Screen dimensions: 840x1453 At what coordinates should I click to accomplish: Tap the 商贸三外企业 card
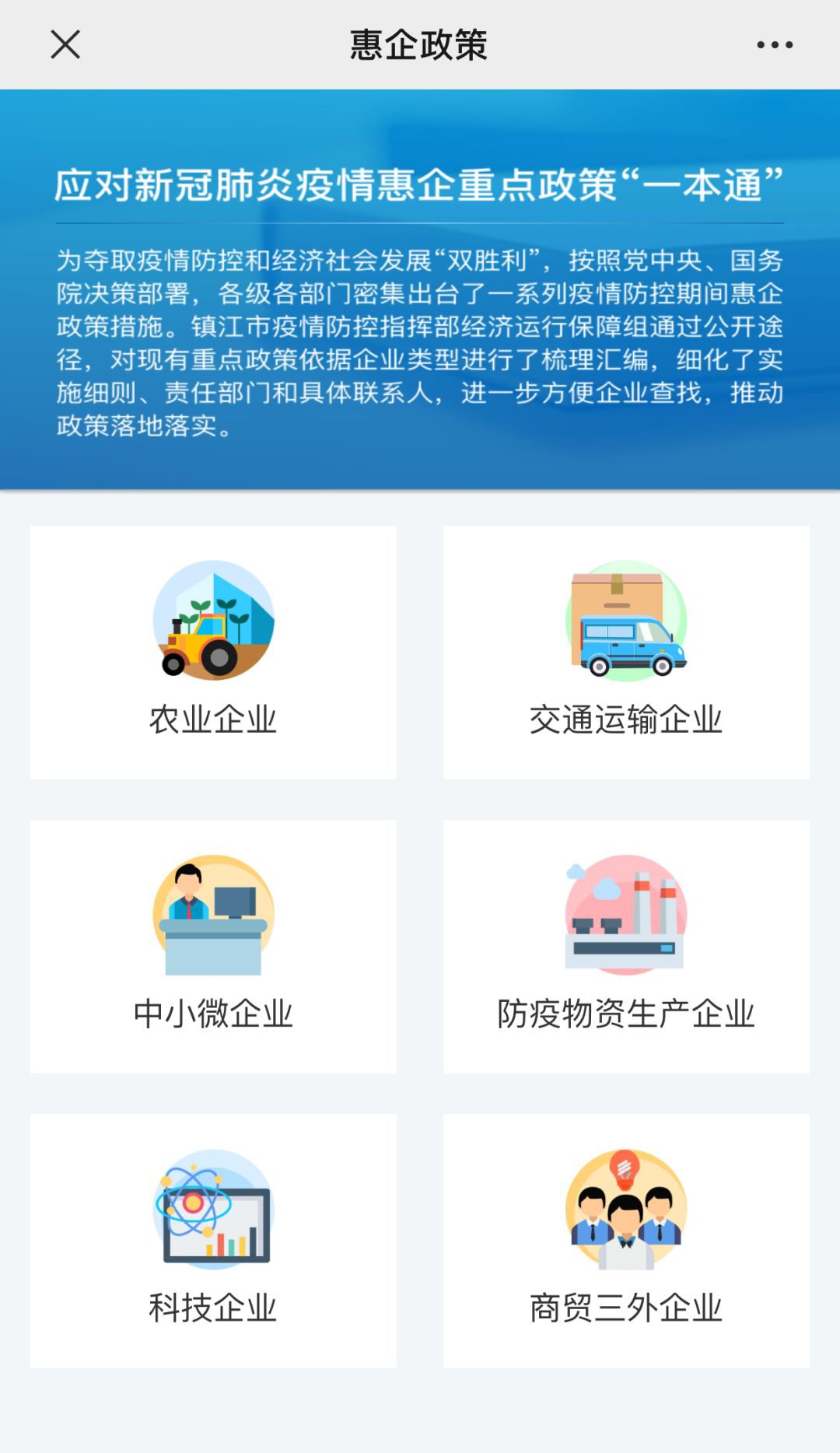(626, 1240)
